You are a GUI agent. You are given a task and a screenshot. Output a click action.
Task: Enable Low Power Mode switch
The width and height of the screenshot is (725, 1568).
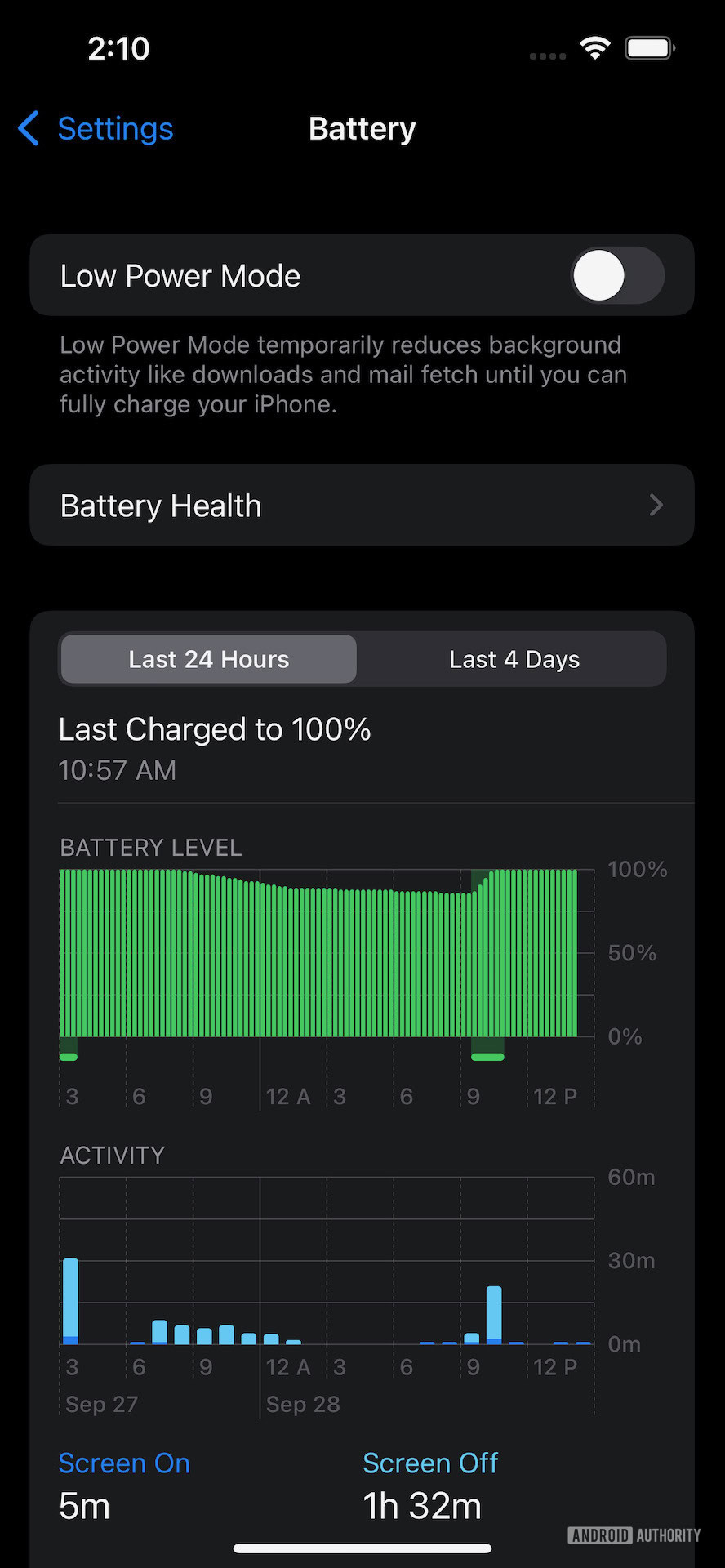pos(616,276)
